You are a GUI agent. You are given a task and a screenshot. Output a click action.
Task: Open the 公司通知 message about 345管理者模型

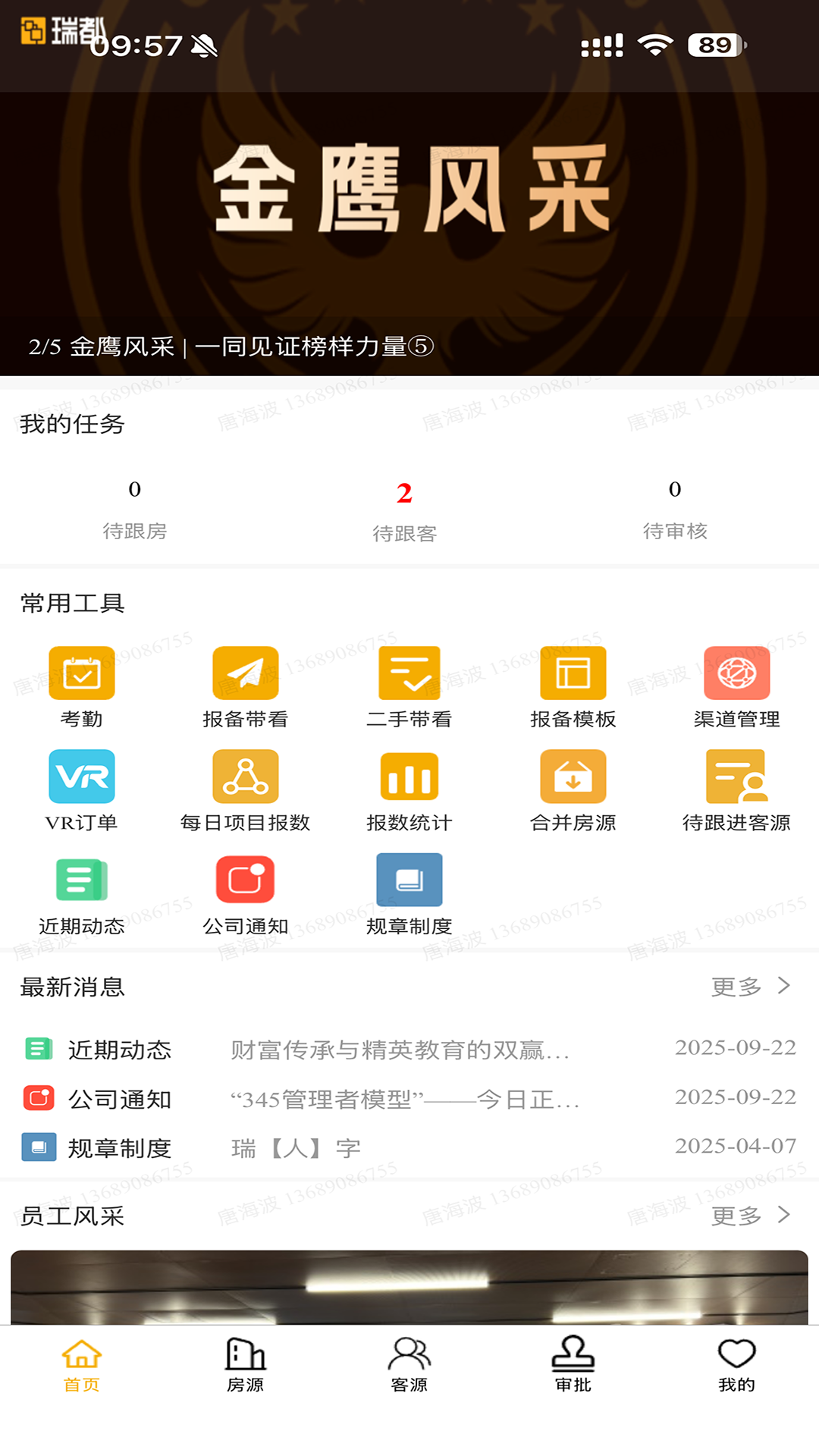pos(406,1099)
